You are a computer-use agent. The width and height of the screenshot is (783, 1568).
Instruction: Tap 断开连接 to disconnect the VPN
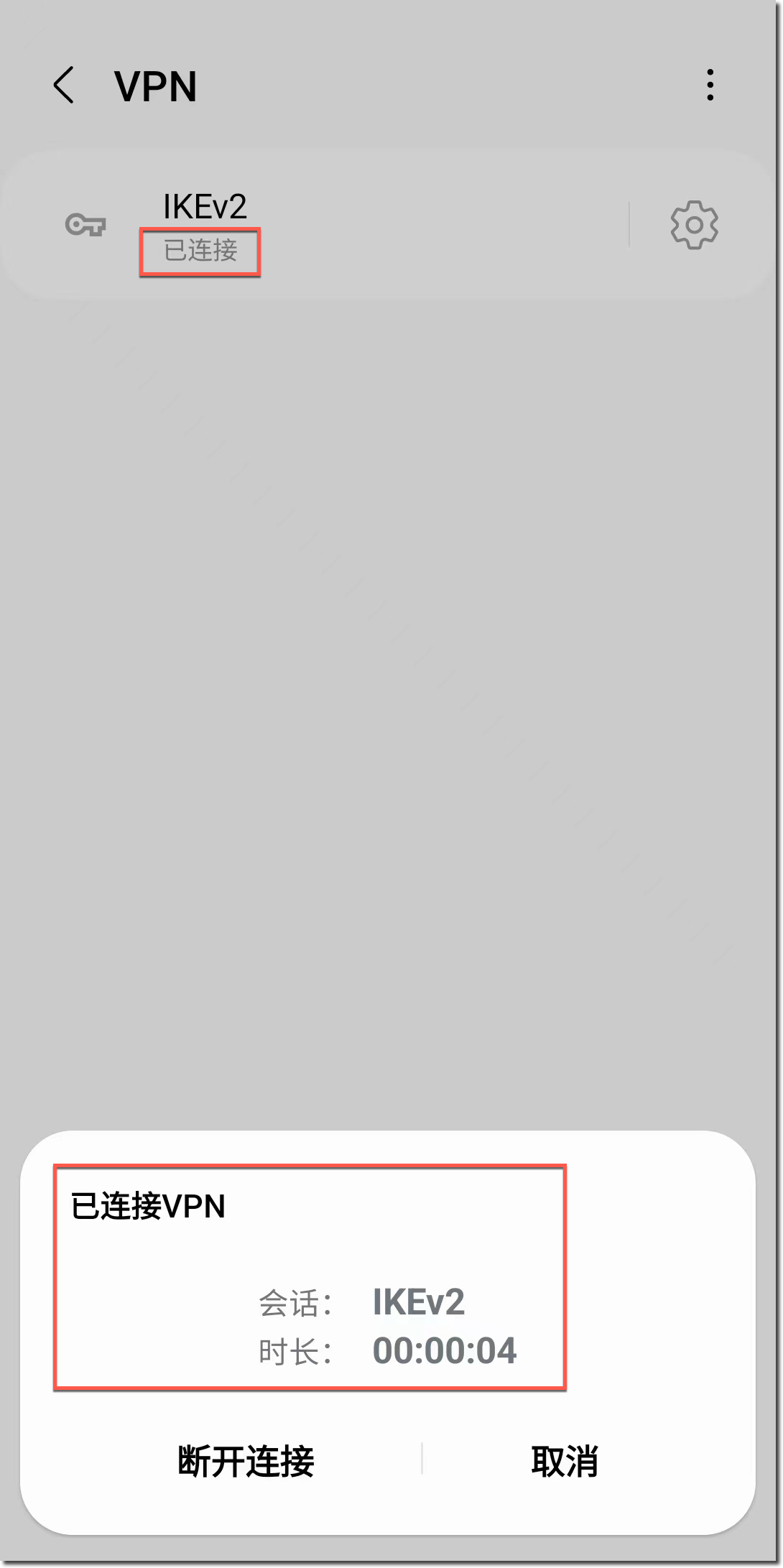(246, 1461)
